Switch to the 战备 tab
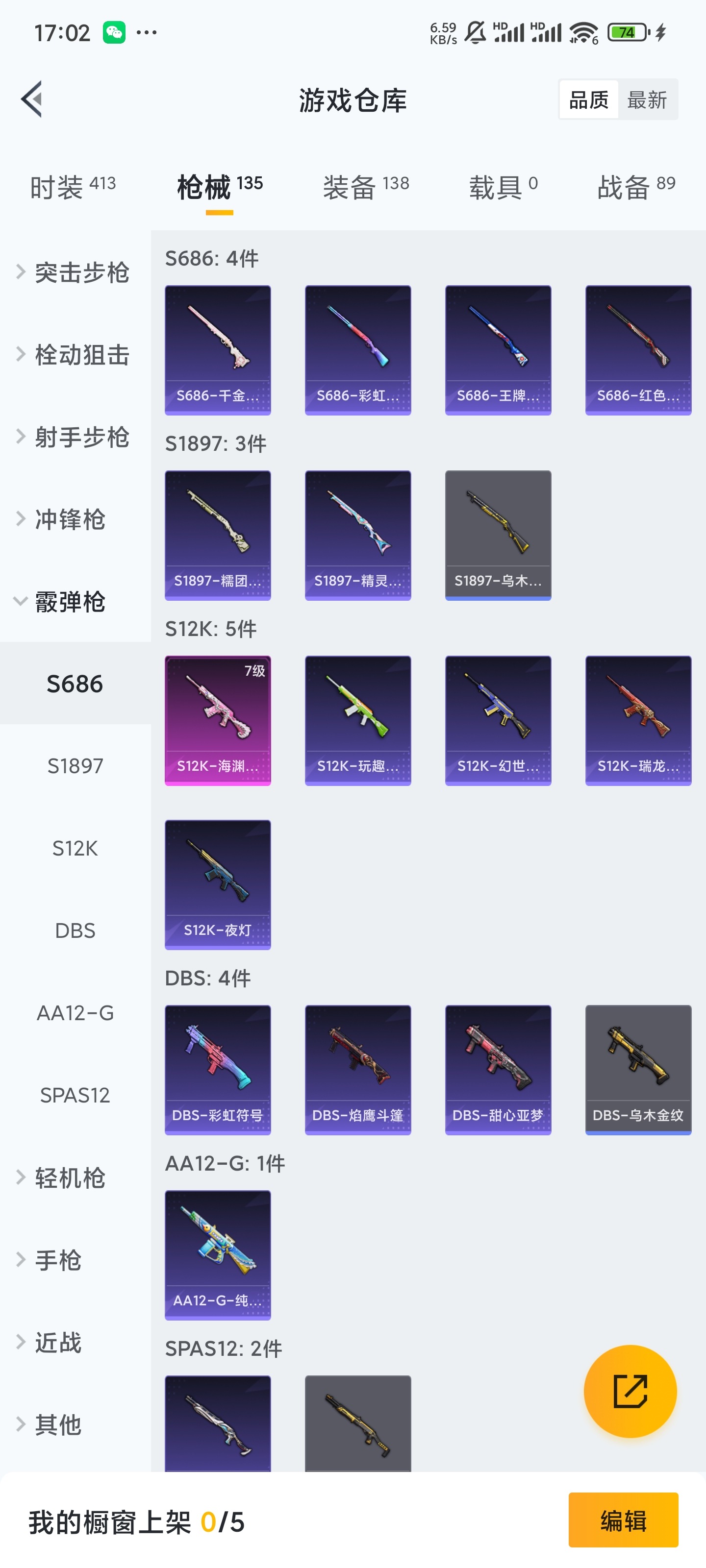This screenshot has height=1568, width=706. [x=636, y=187]
